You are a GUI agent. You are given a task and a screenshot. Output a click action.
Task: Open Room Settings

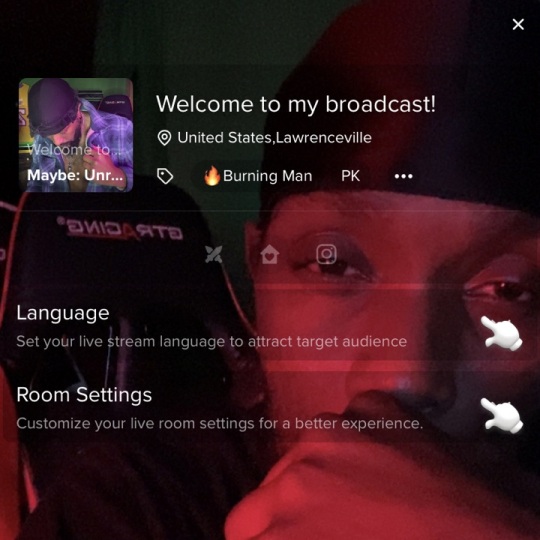point(270,408)
